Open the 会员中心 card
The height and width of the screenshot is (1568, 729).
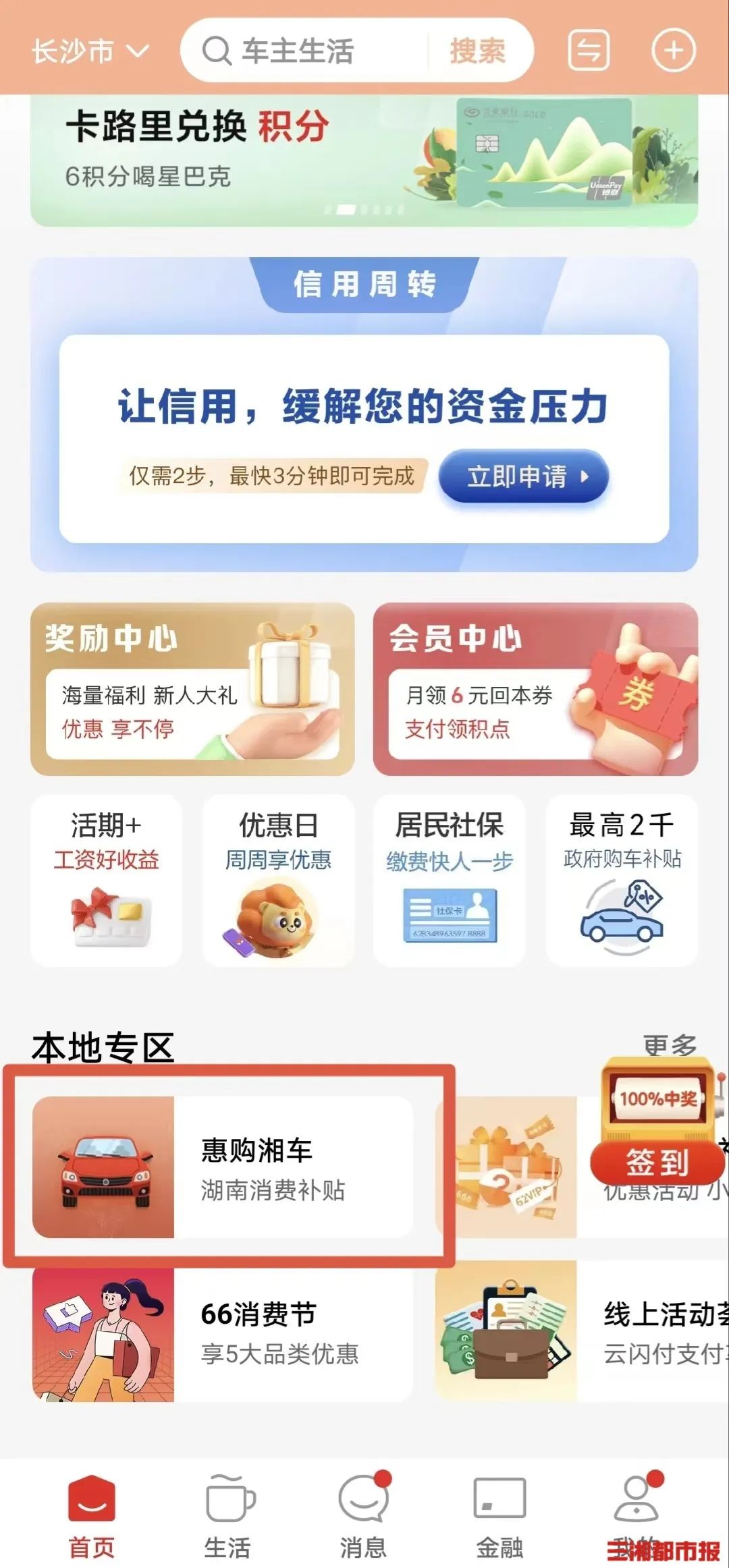coord(535,690)
